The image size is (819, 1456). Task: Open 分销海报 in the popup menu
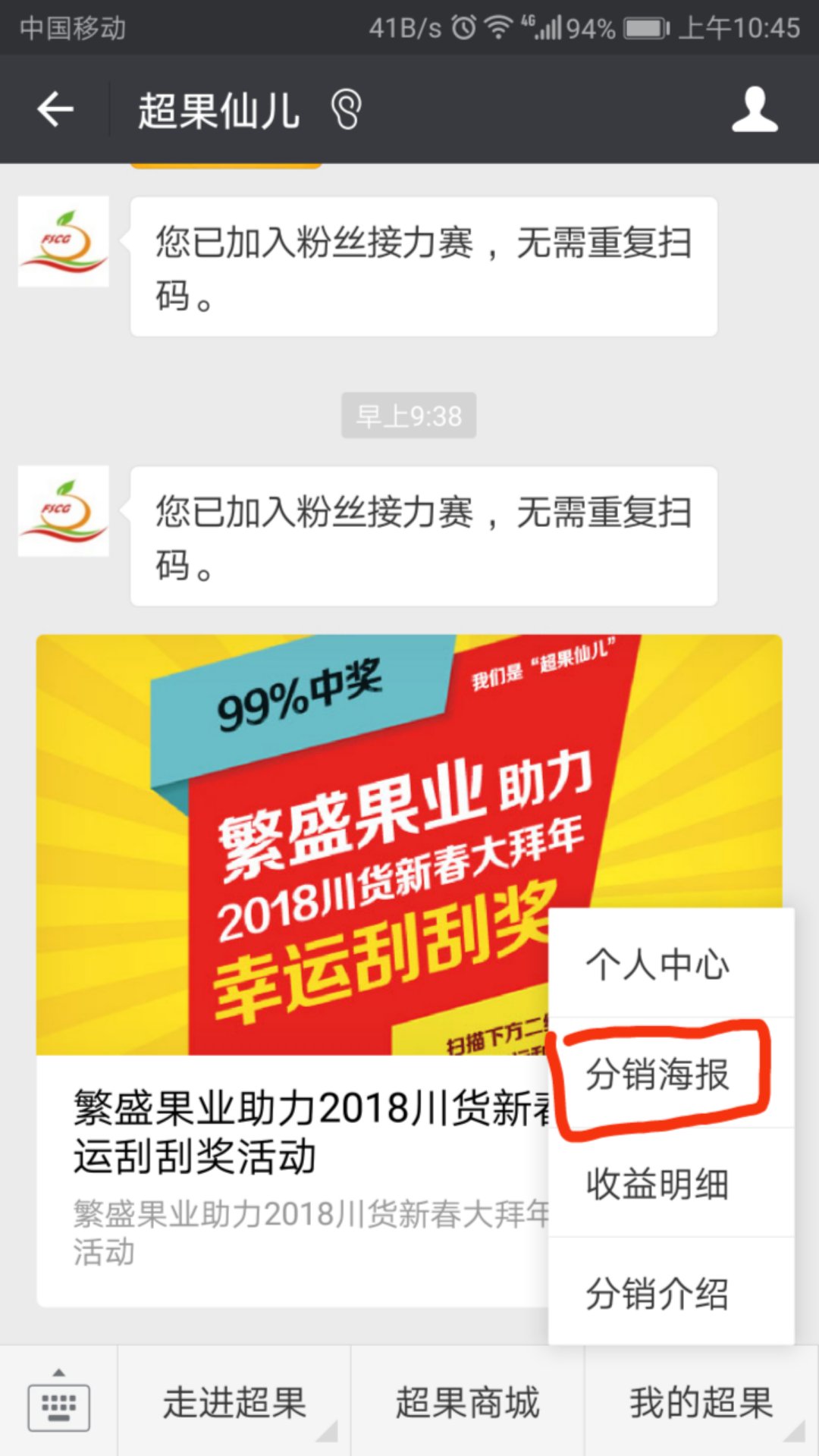657,1075
